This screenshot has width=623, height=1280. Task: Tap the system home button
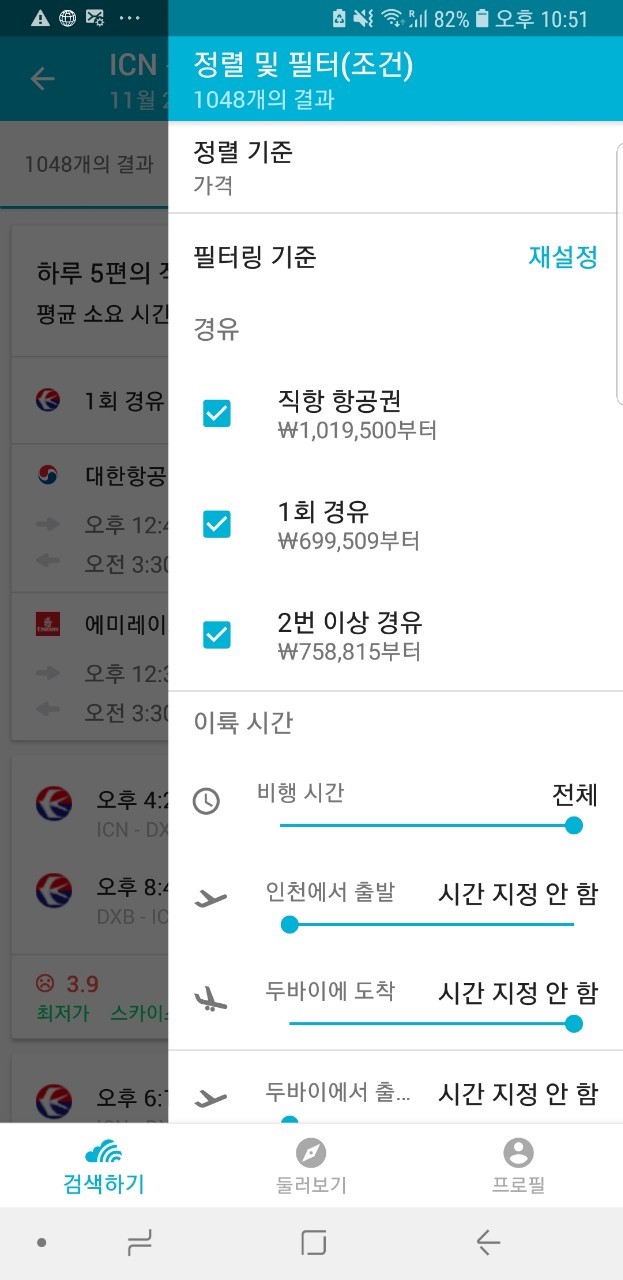[x=313, y=1243]
